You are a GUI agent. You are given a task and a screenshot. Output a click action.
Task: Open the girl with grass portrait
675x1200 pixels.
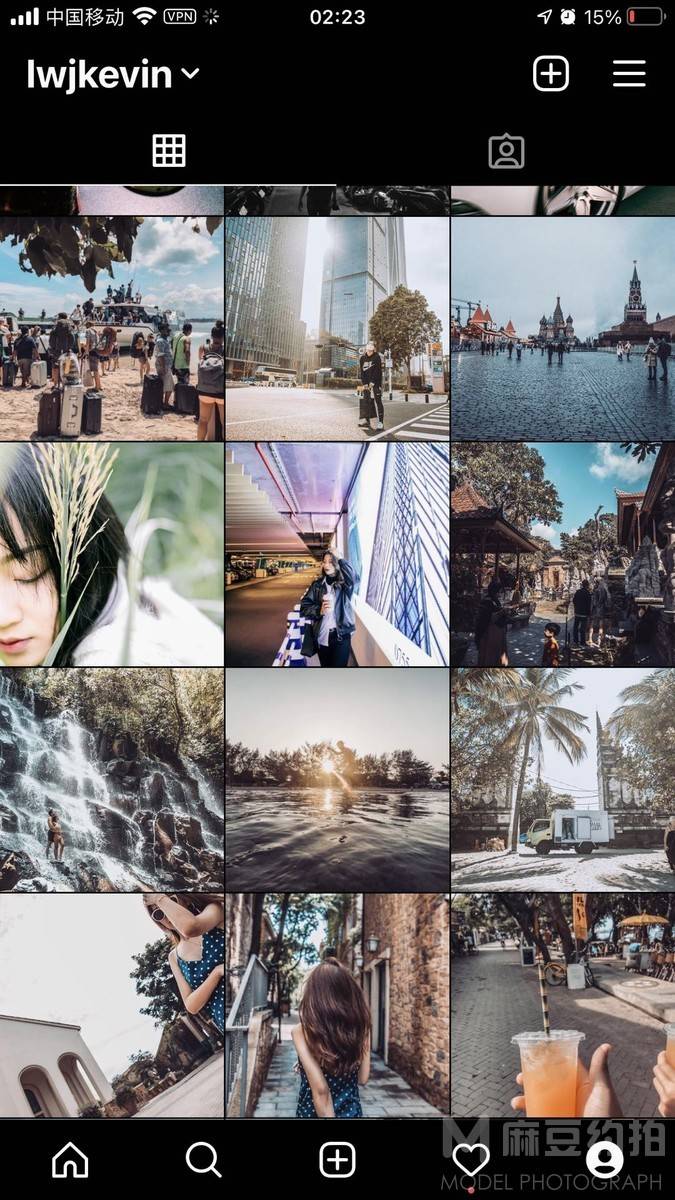pyautogui.click(x=111, y=555)
